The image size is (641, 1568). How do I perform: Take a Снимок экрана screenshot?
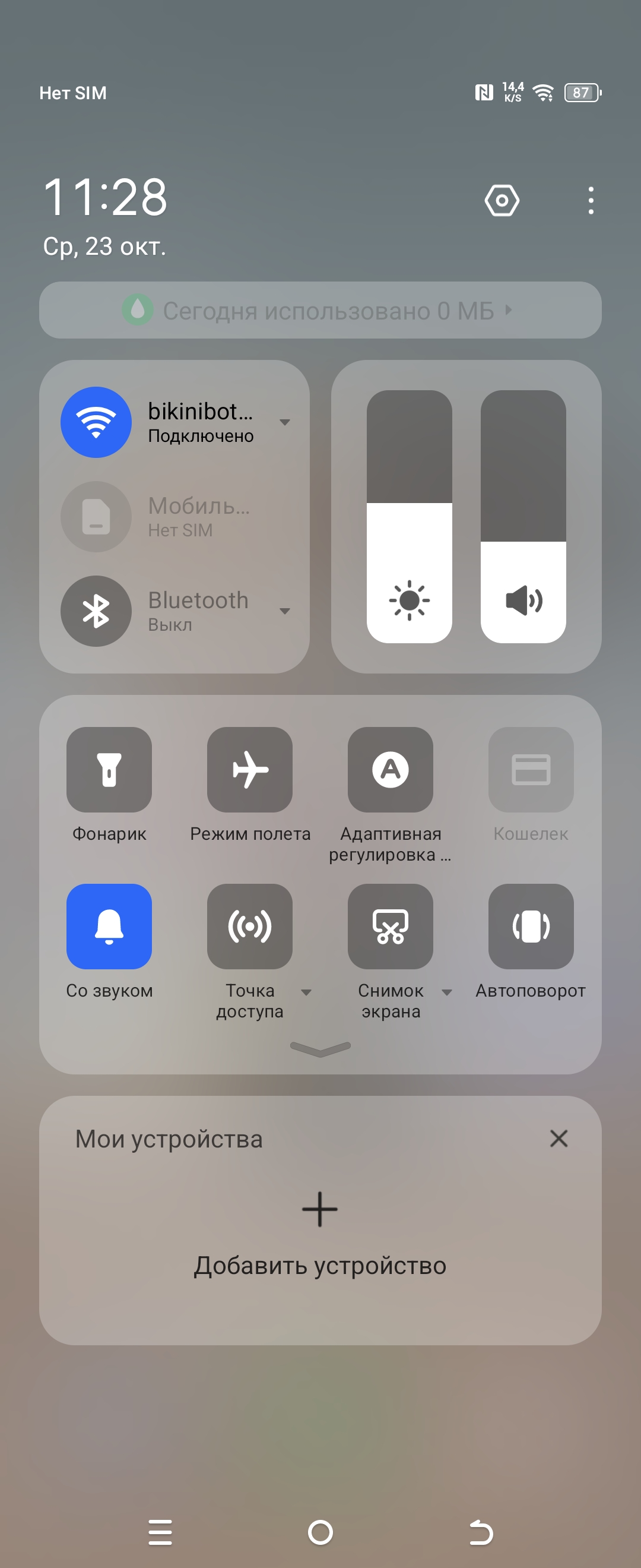(391, 927)
